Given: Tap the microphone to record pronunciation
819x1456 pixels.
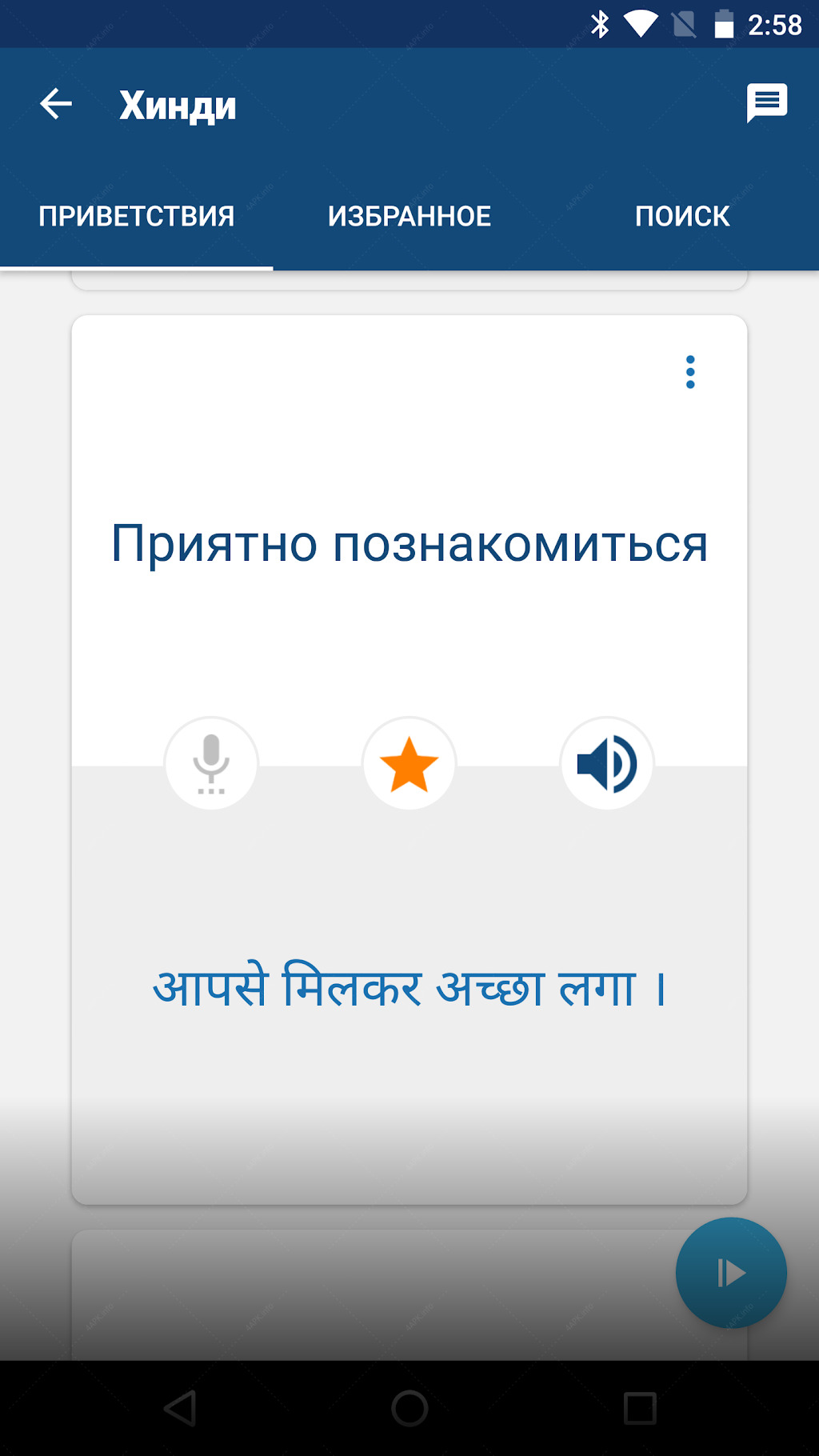Looking at the screenshot, I should [211, 763].
